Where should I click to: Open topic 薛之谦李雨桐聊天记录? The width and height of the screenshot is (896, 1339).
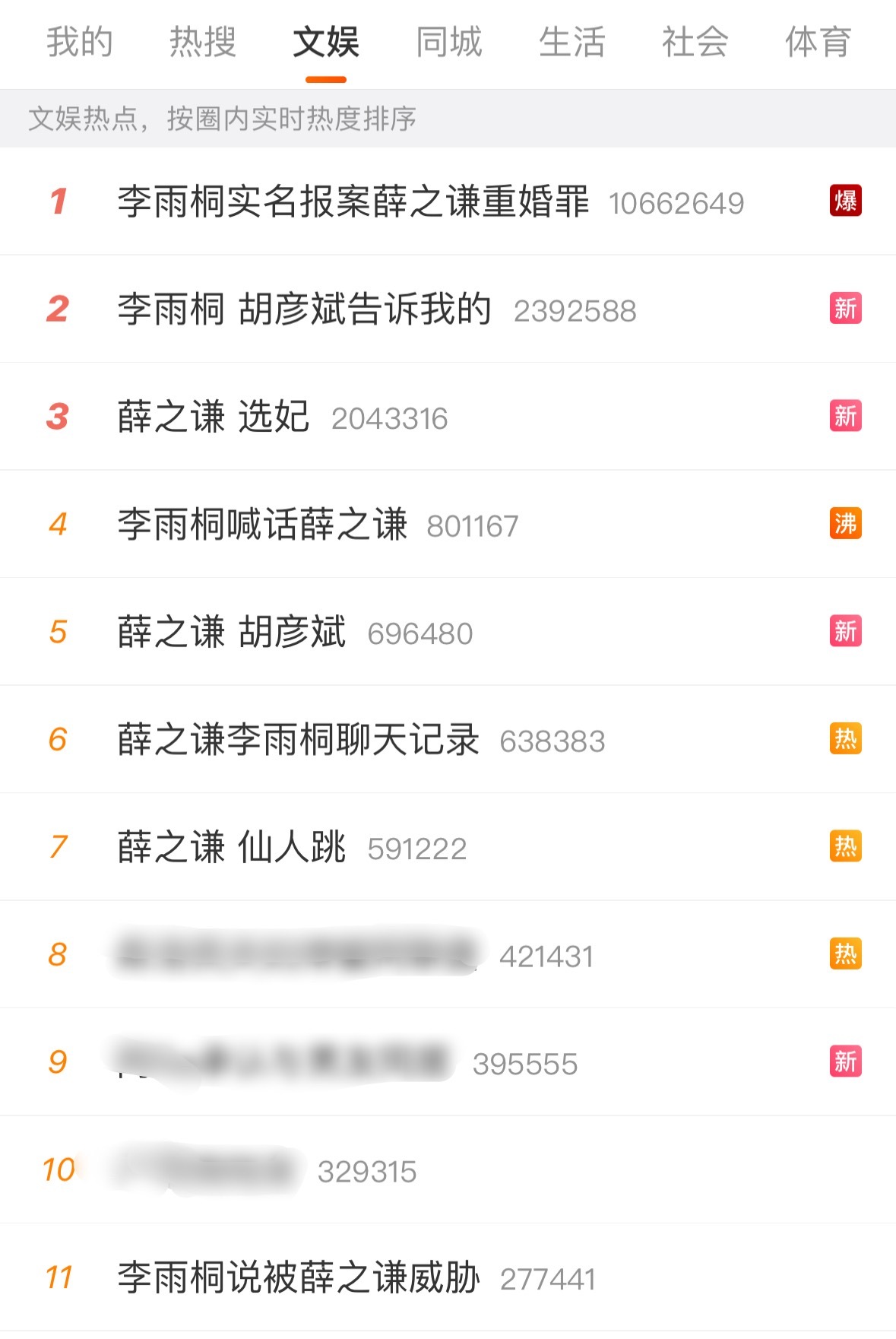coord(299,739)
